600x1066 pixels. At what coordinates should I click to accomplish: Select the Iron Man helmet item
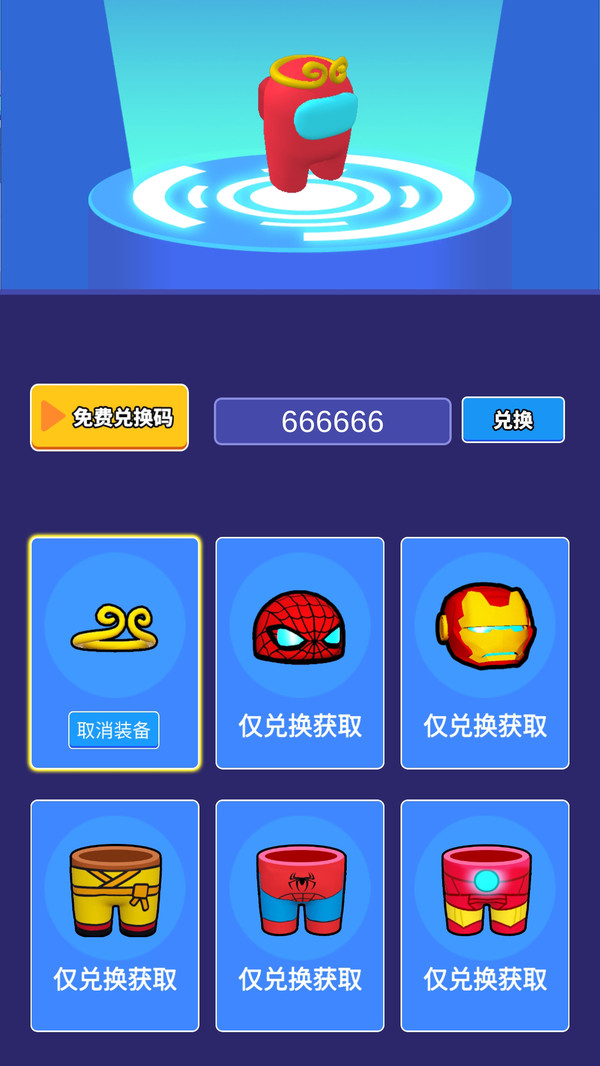pyautogui.click(x=485, y=652)
